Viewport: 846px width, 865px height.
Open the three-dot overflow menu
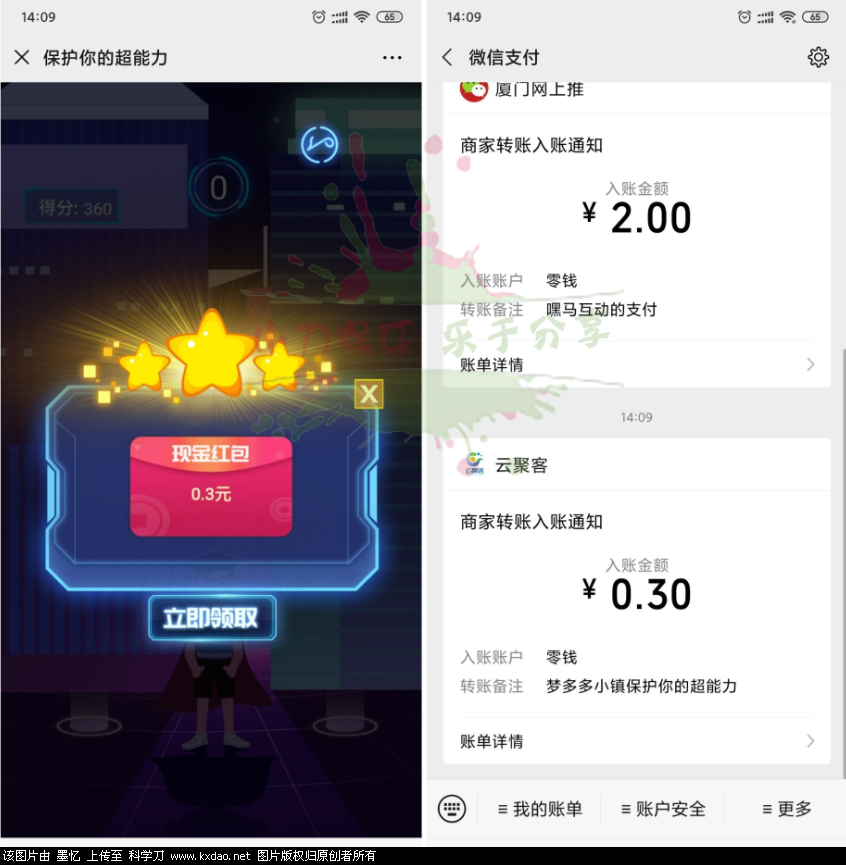pos(392,58)
